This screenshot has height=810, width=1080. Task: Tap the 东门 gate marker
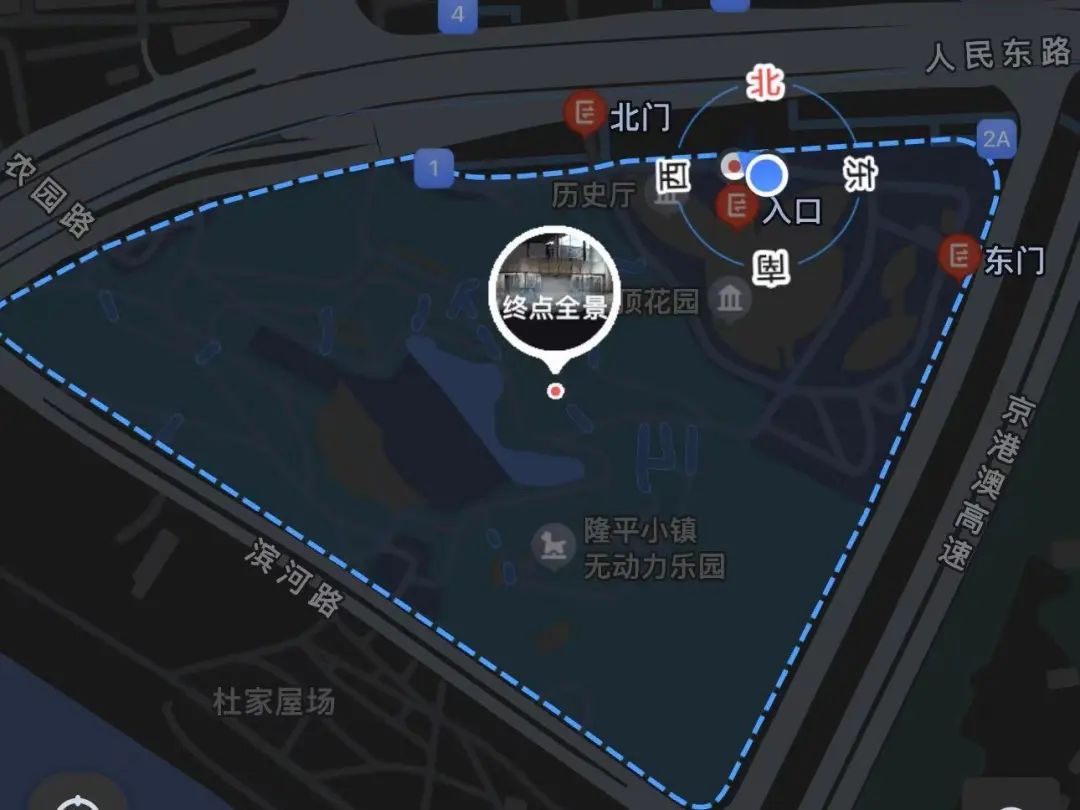961,257
